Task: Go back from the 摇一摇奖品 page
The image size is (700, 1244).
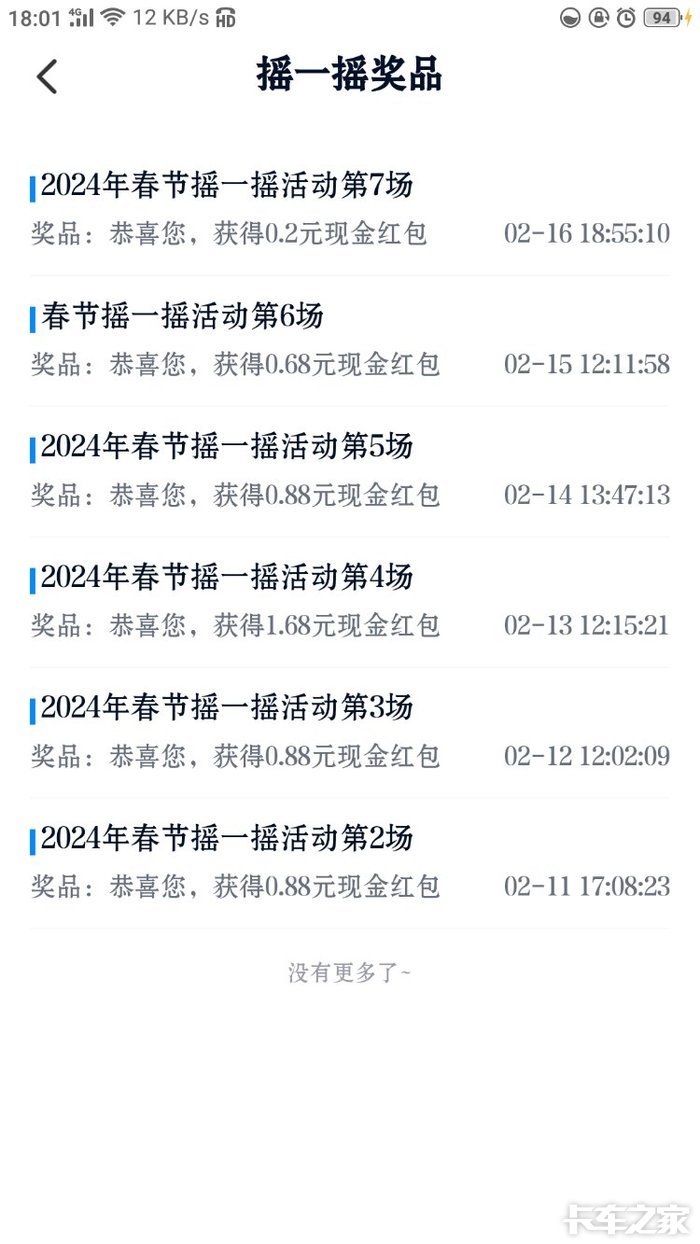Action: (47, 76)
